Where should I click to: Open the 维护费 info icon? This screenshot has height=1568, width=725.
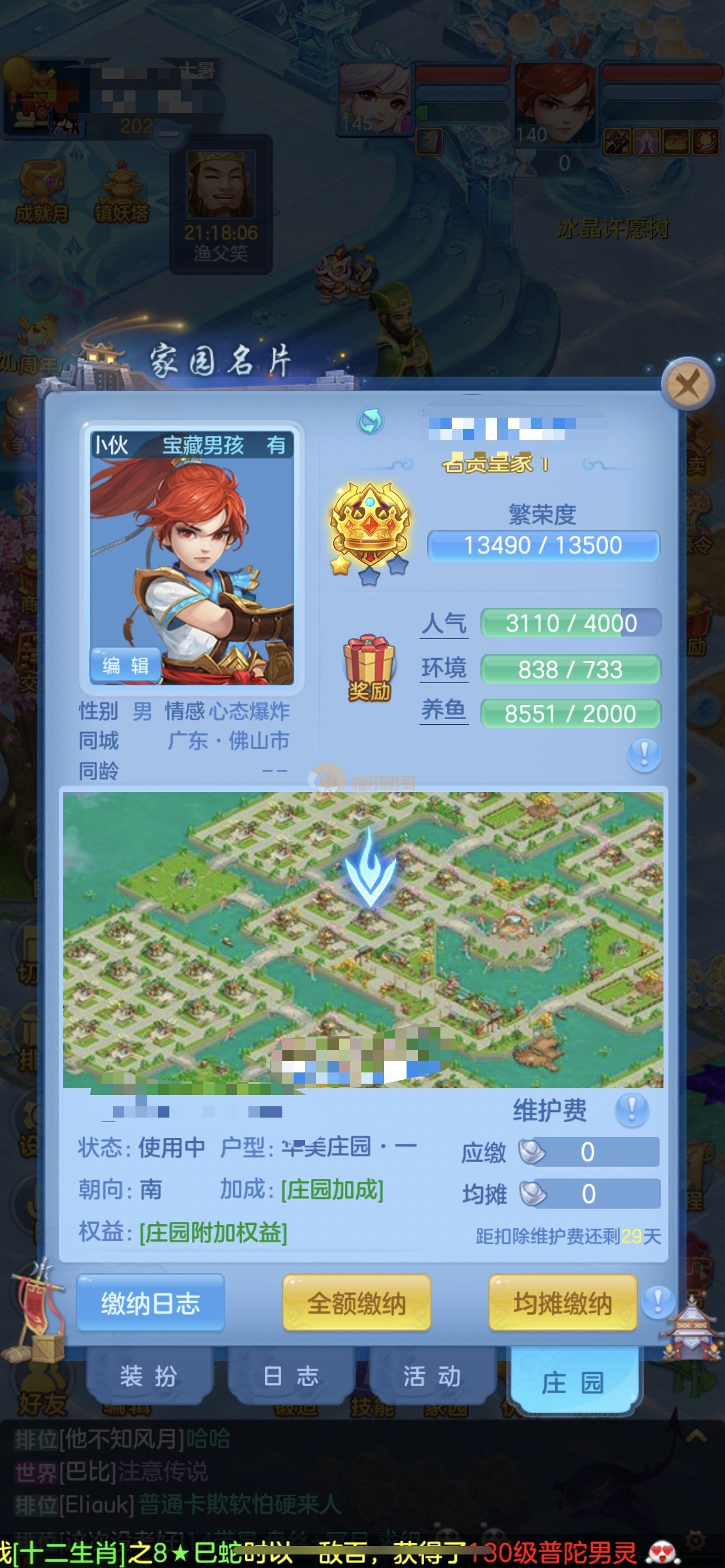[631, 1110]
